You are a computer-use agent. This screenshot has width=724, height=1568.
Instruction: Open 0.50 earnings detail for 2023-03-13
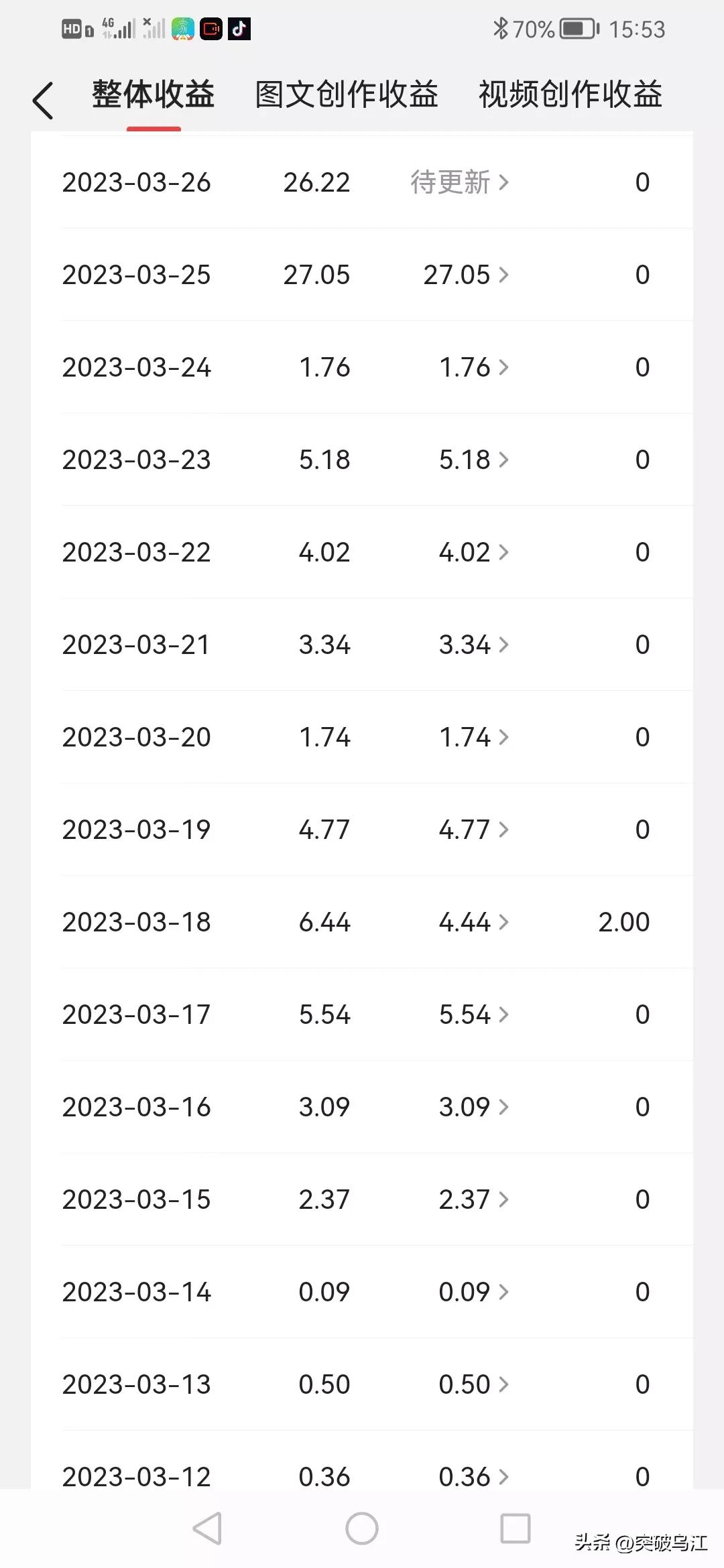coord(473,1384)
